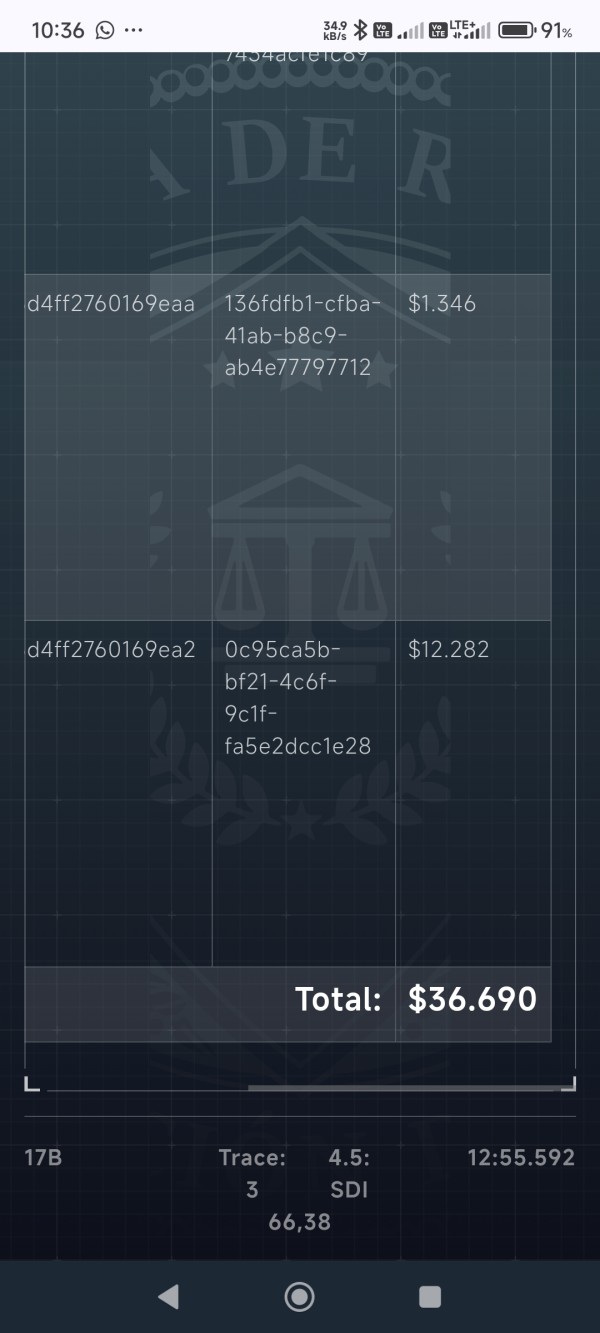This screenshot has width=600, height=1333.
Task: Tap the horizontal scrollbar under the table
Action: [406, 1088]
